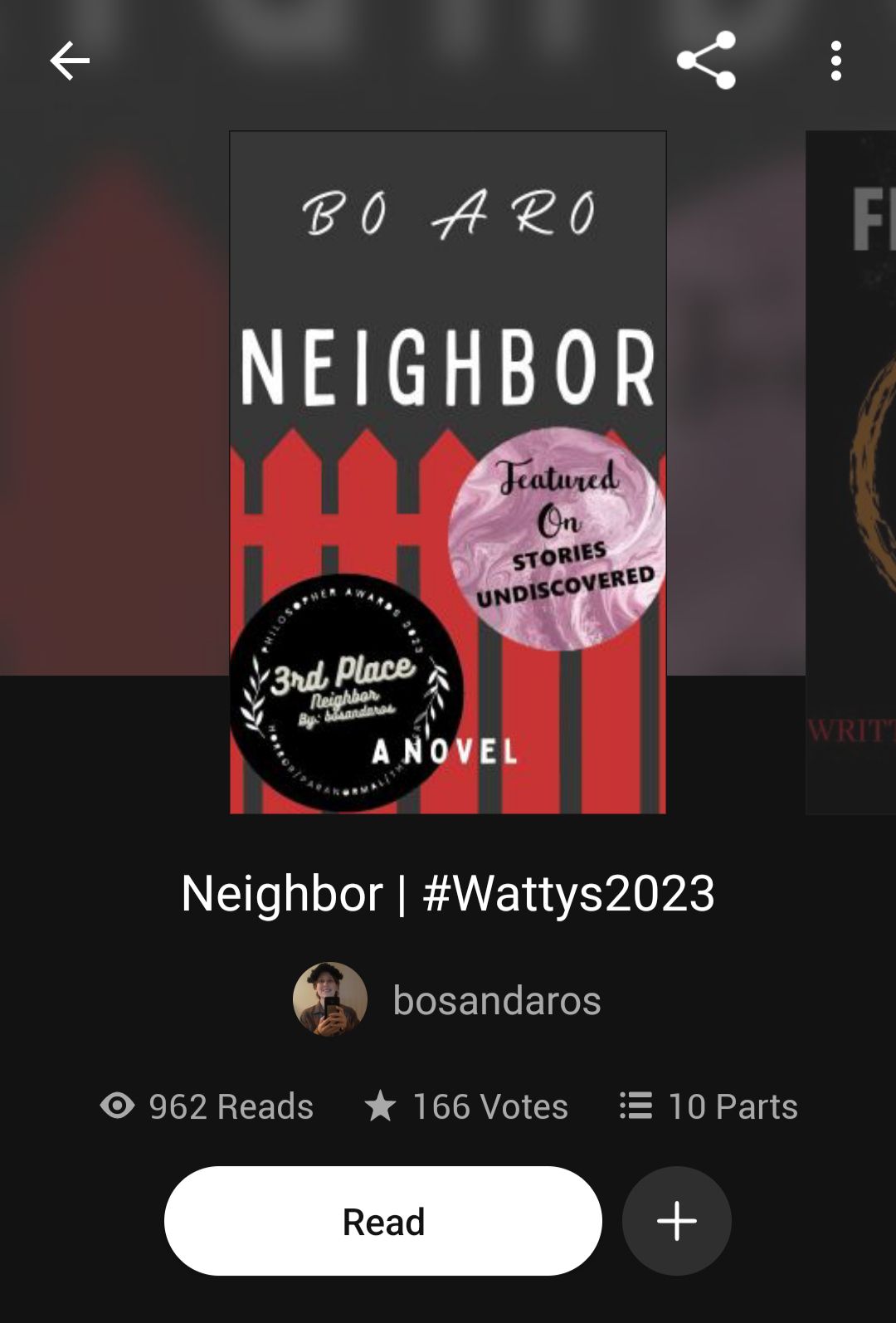View the 10 Parts table of contents
Viewport: 896px width, 1323px height.
[x=709, y=1106]
